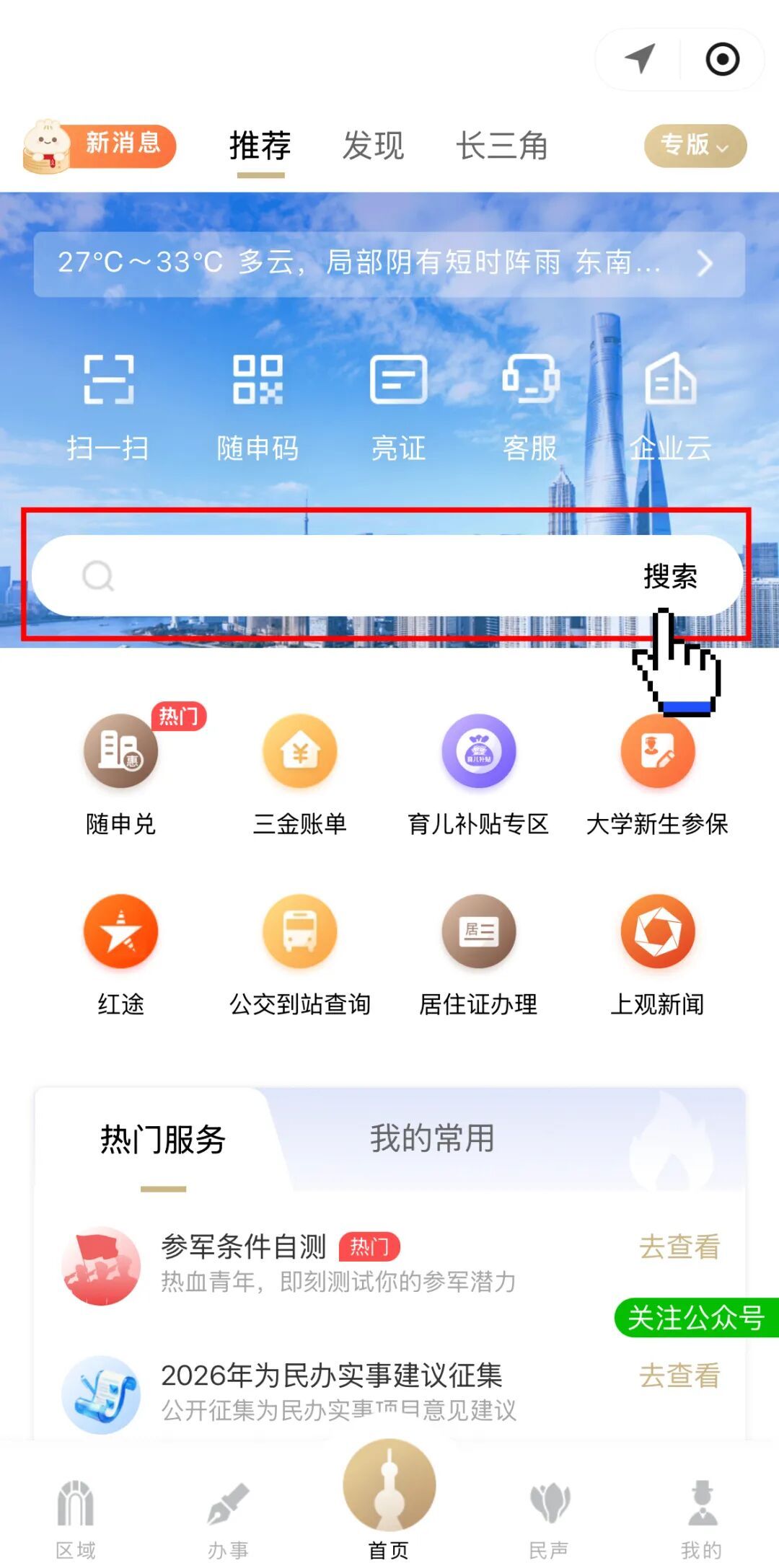The image size is (779, 1568).
Task: Contact 客服 customer service
Action: click(x=530, y=407)
